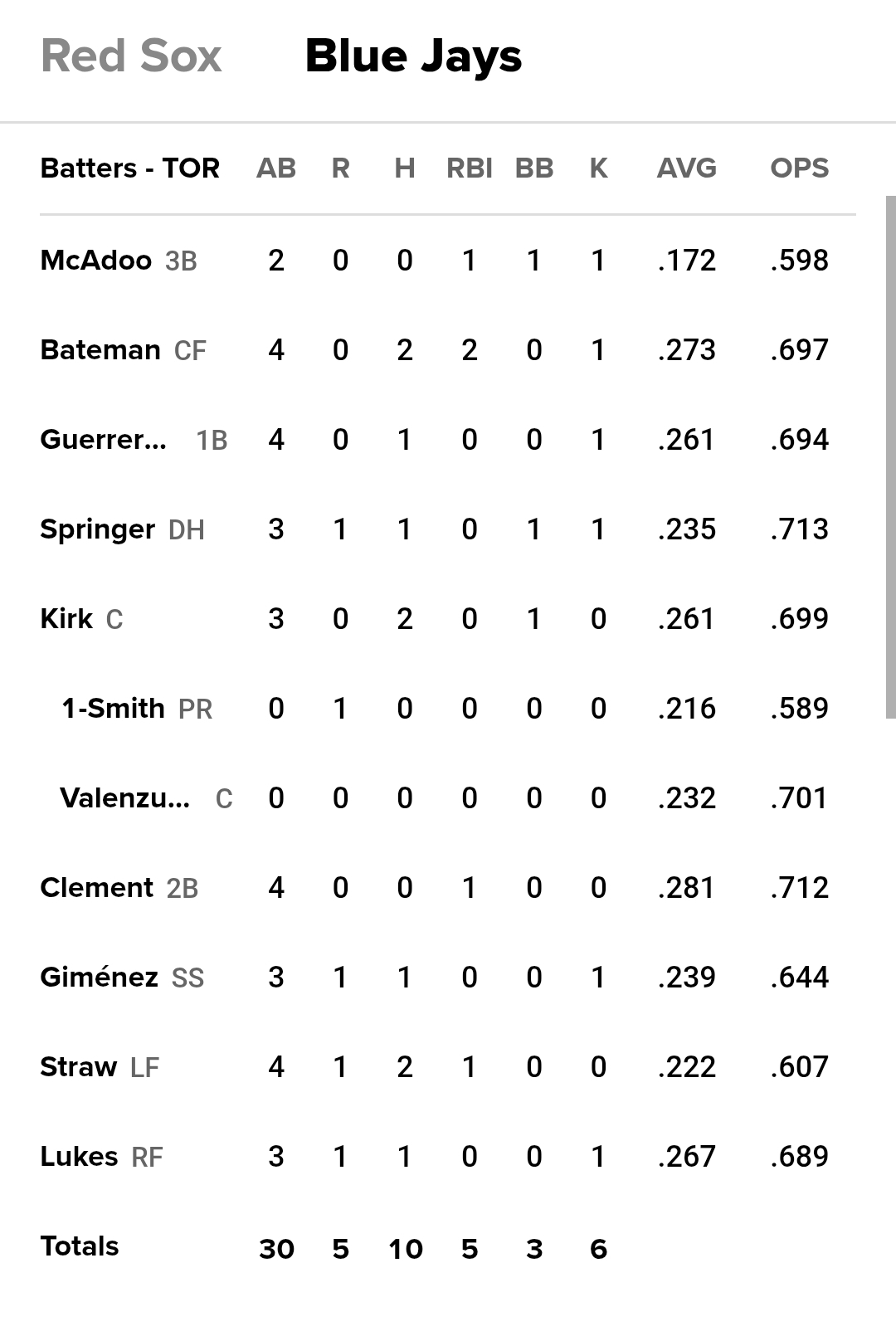Open Springer's player page
Image resolution: width=896 pixels, height=1336 pixels.
point(98,529)
